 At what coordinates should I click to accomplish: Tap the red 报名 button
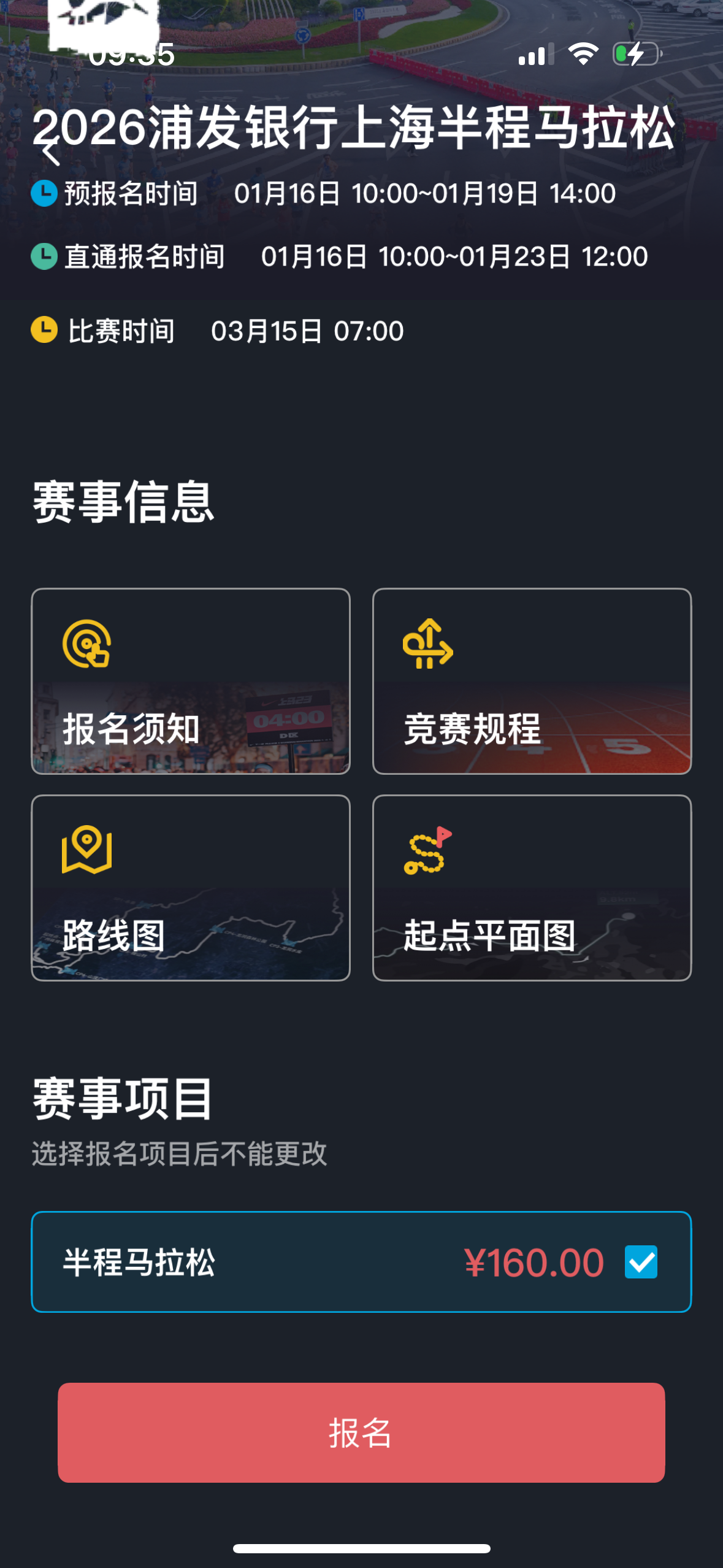(361, 1432)
